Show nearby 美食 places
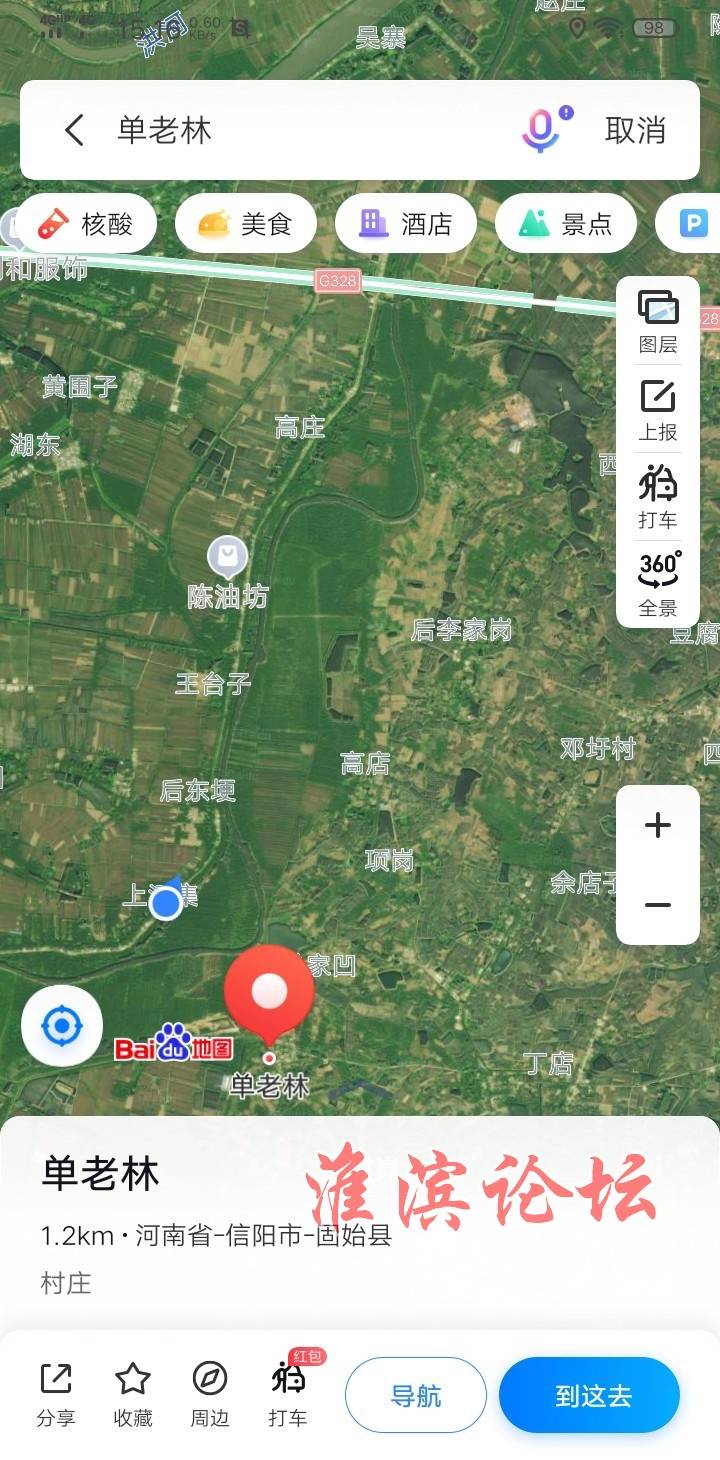The height and width of the screenshot is (1460, 720). click(x=246, y=223)
